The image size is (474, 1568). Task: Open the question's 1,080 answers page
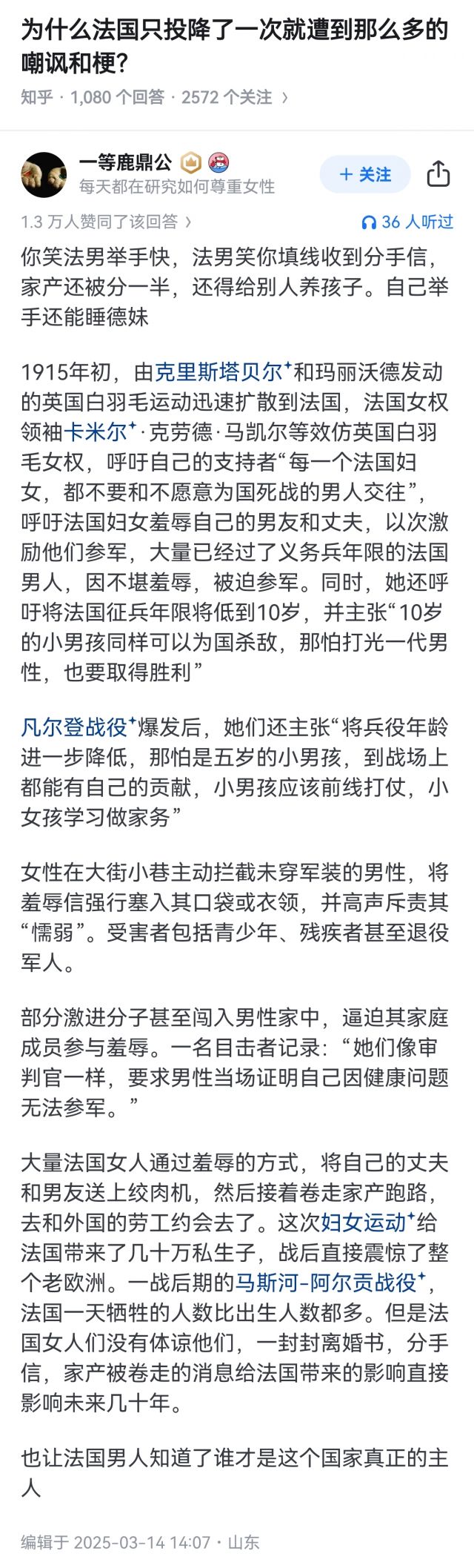(117, 97)
